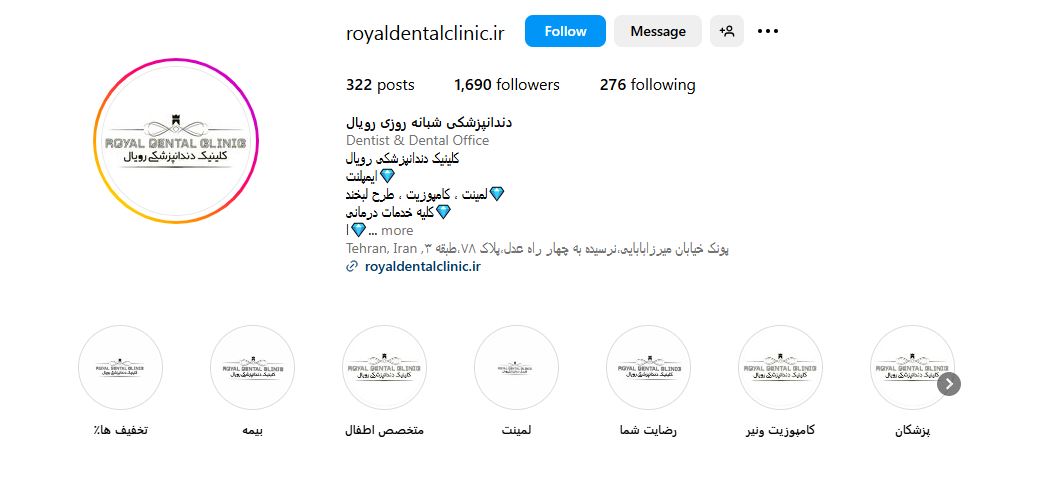Image resolution: width=1039 pixels, height=477 pixels.
Task: Open the royaldentalclinic.ir website link
Action: pos(423,266)
